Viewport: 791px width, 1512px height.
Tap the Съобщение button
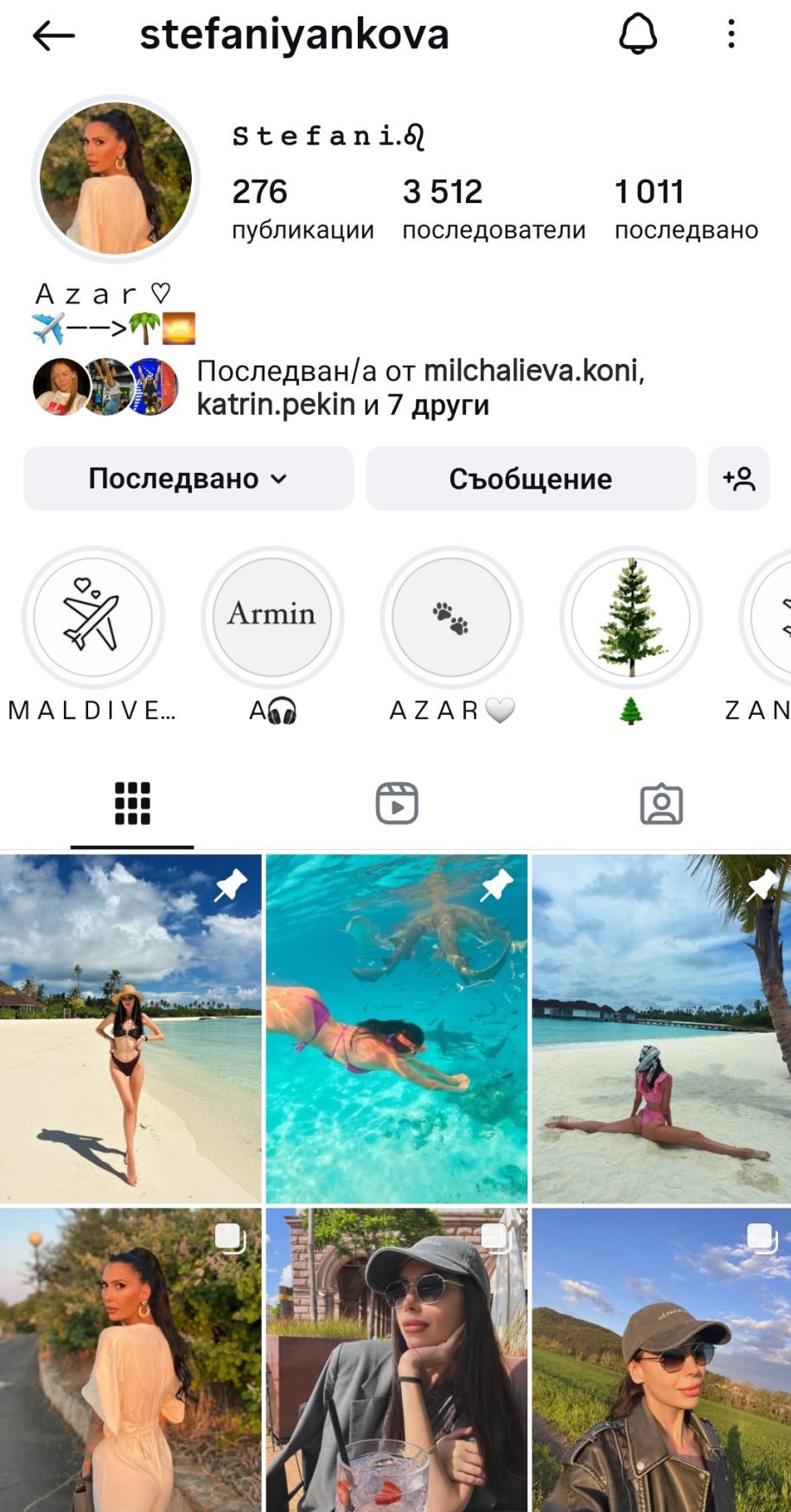click(x=530, y=479)
